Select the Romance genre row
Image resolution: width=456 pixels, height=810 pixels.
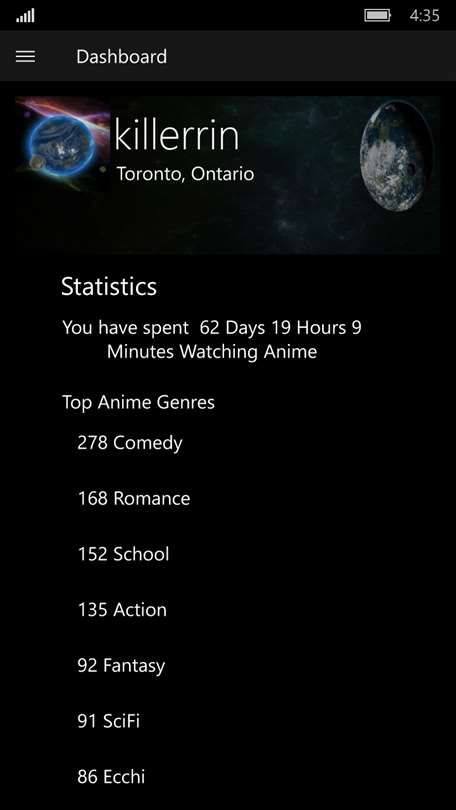coord(134,499)
